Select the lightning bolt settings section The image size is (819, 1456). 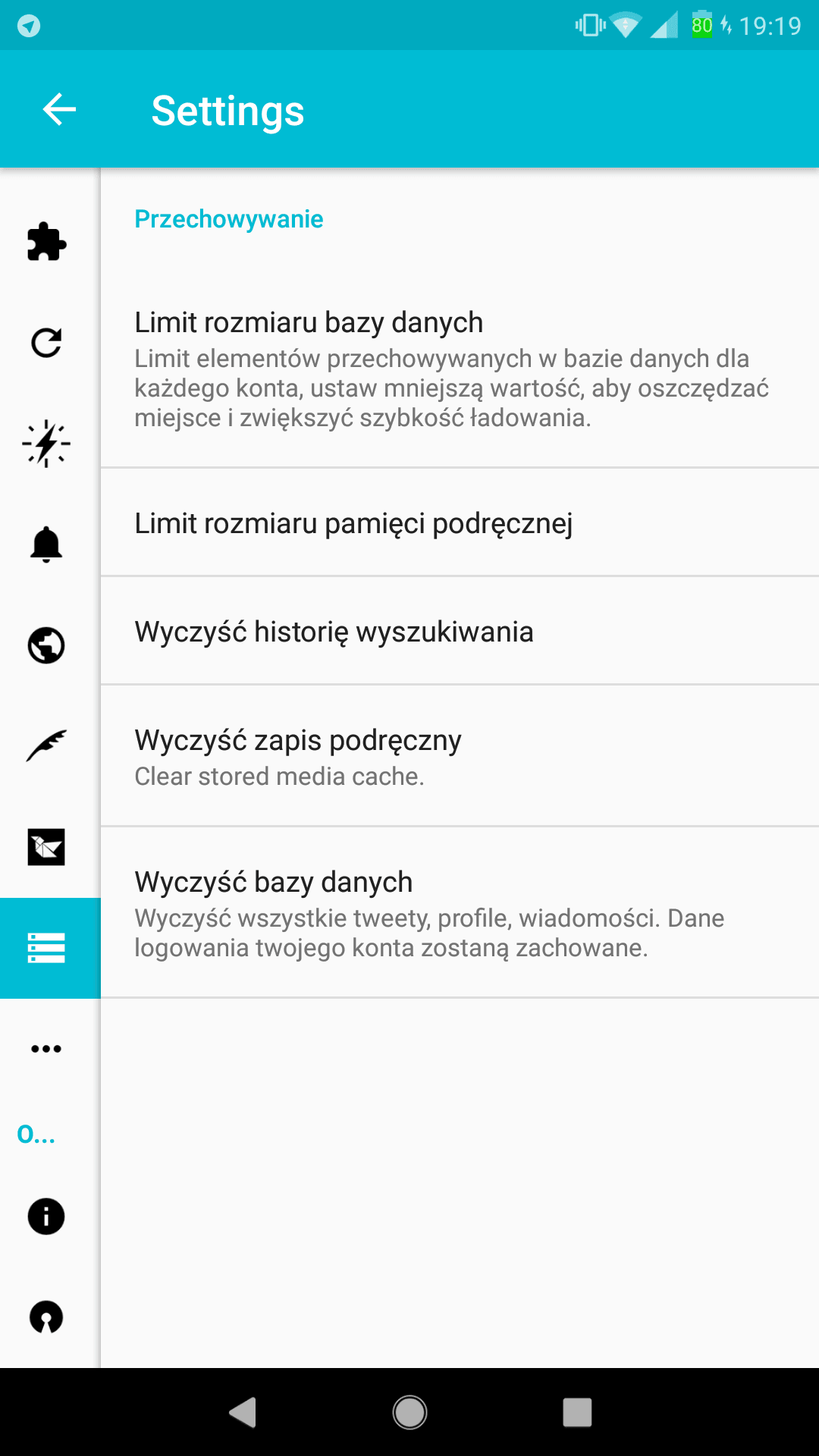[46, 444]
